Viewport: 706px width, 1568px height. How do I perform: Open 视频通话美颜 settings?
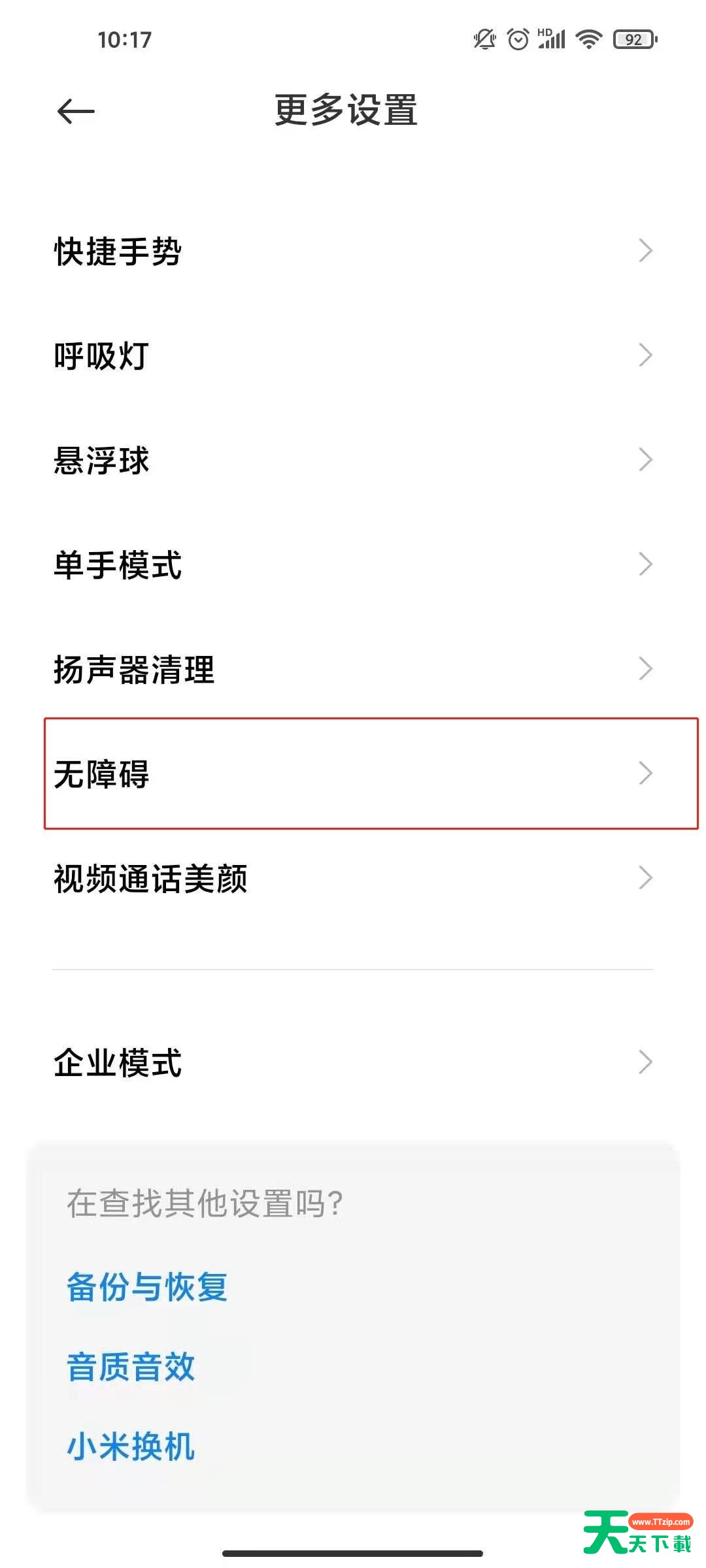point(353,878)
